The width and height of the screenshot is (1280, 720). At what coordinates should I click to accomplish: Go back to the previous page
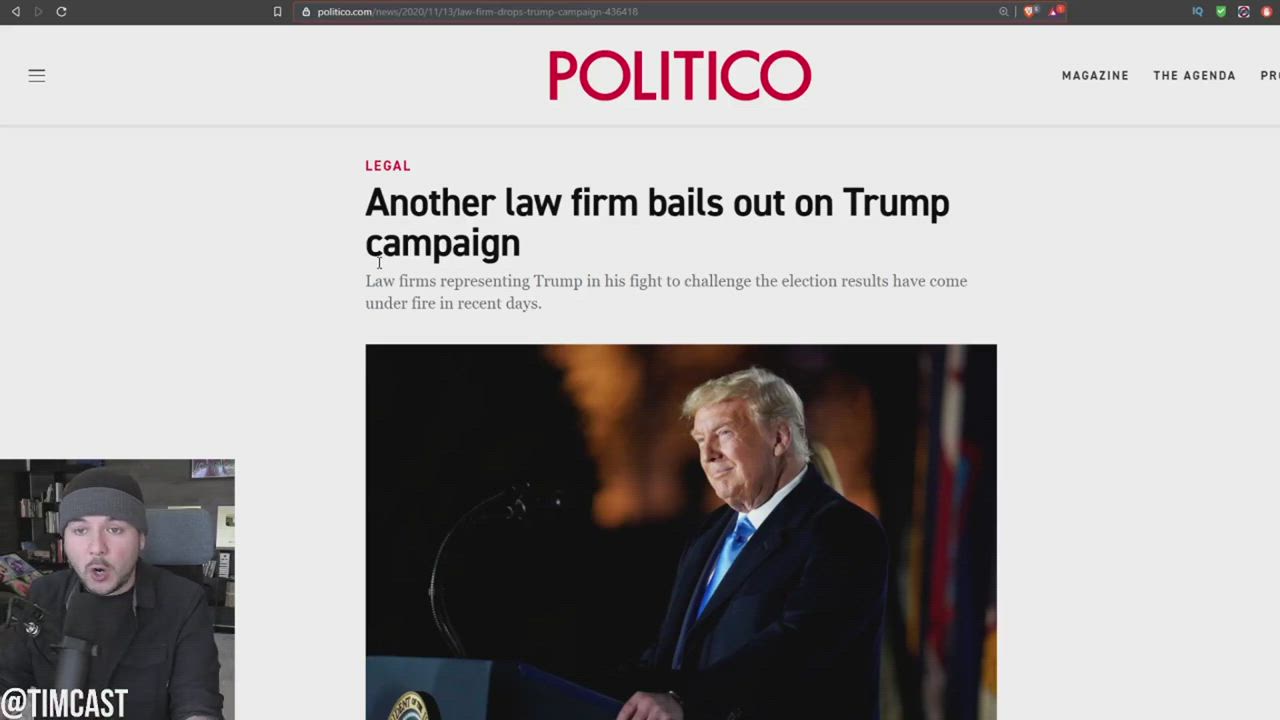pyautogui.click(x=15, y=11)
